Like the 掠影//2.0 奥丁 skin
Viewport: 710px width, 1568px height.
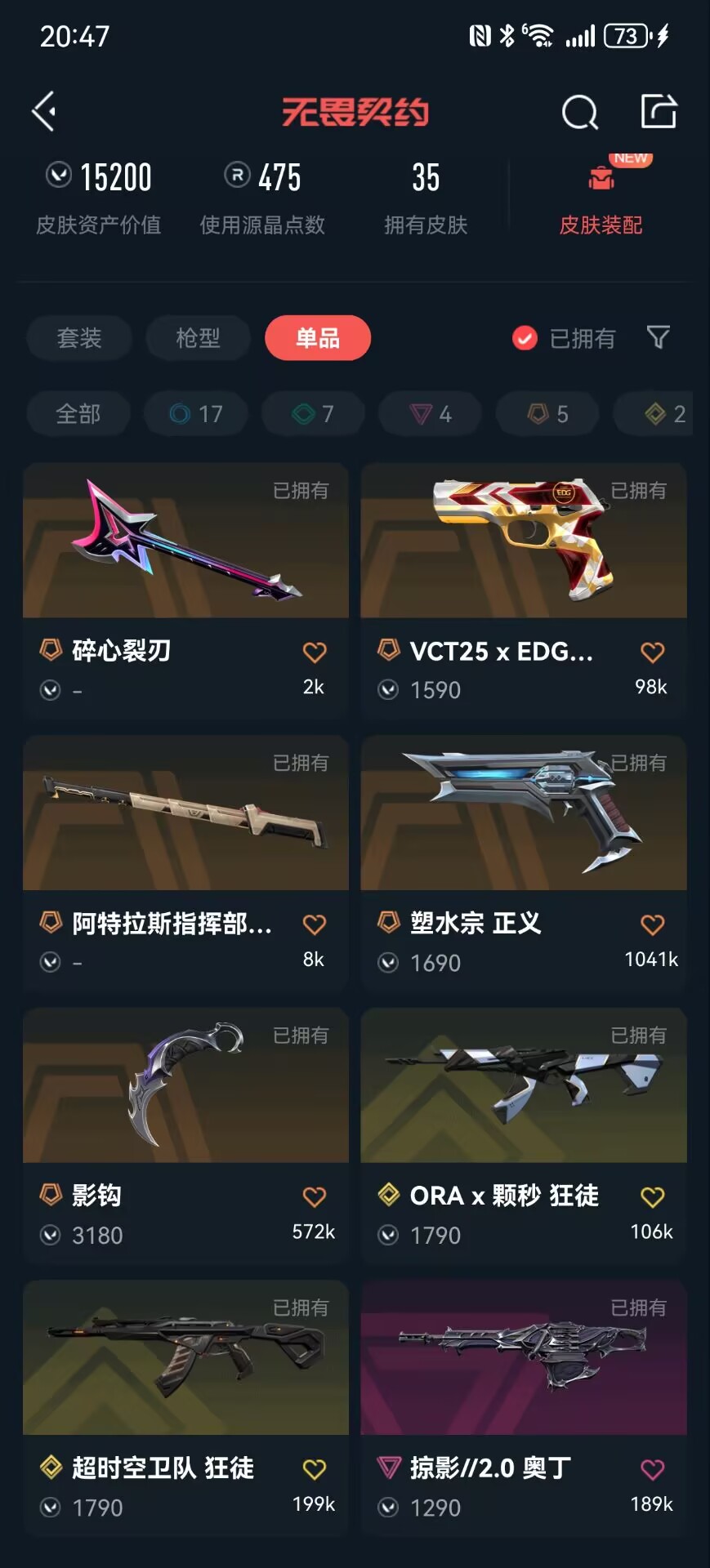(652, 1470)
